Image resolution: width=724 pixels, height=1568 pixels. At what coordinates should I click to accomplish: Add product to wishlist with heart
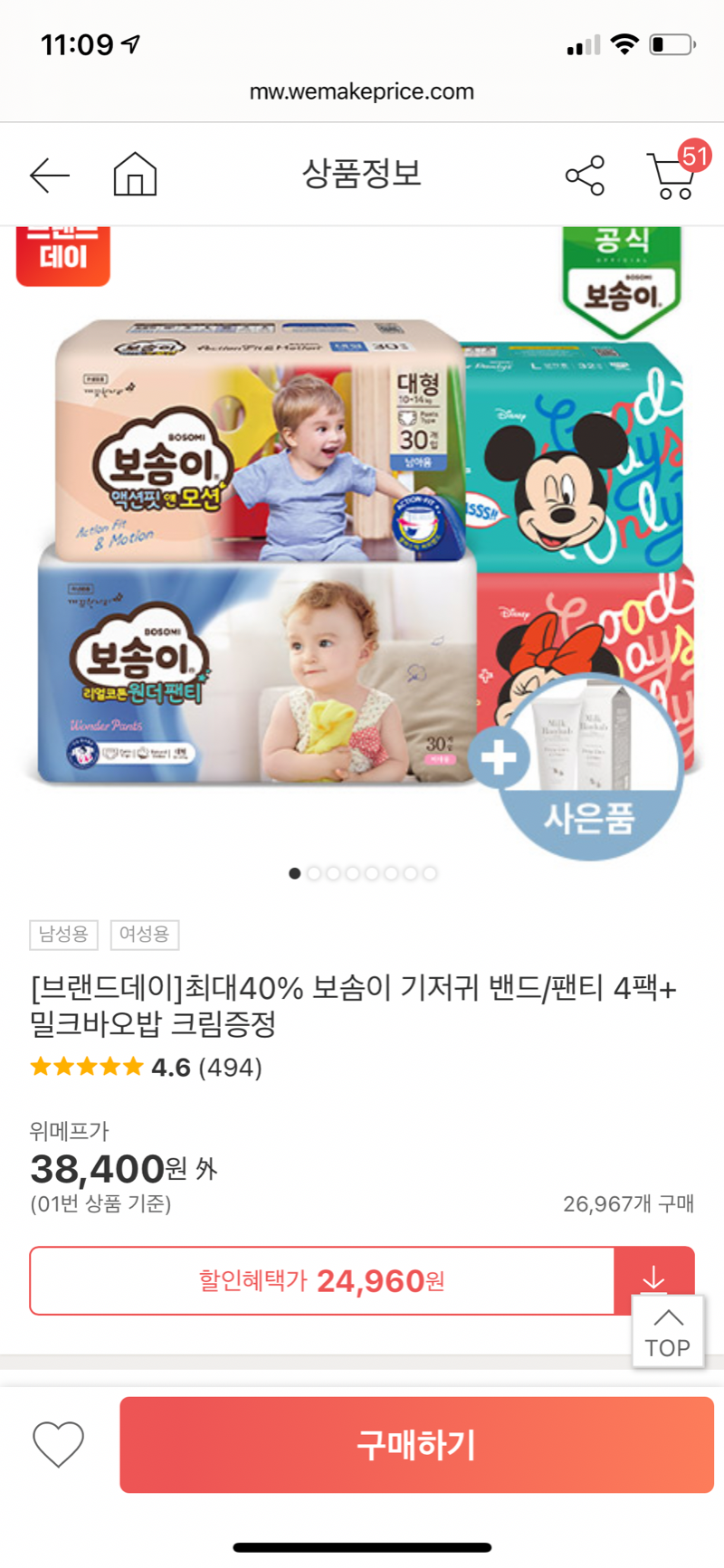(59, 1443)
